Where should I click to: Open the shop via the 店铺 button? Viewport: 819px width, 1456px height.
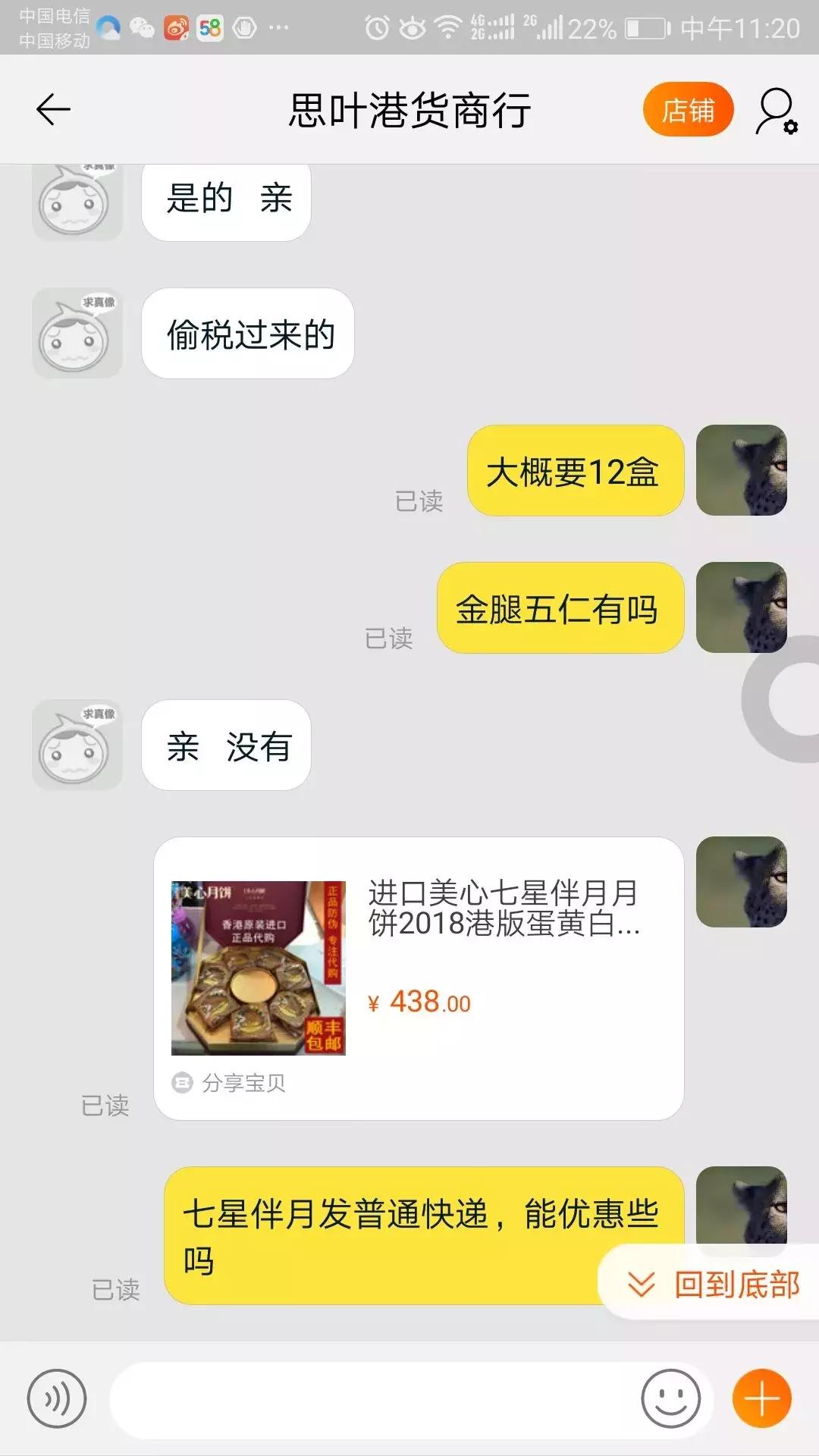687,109
